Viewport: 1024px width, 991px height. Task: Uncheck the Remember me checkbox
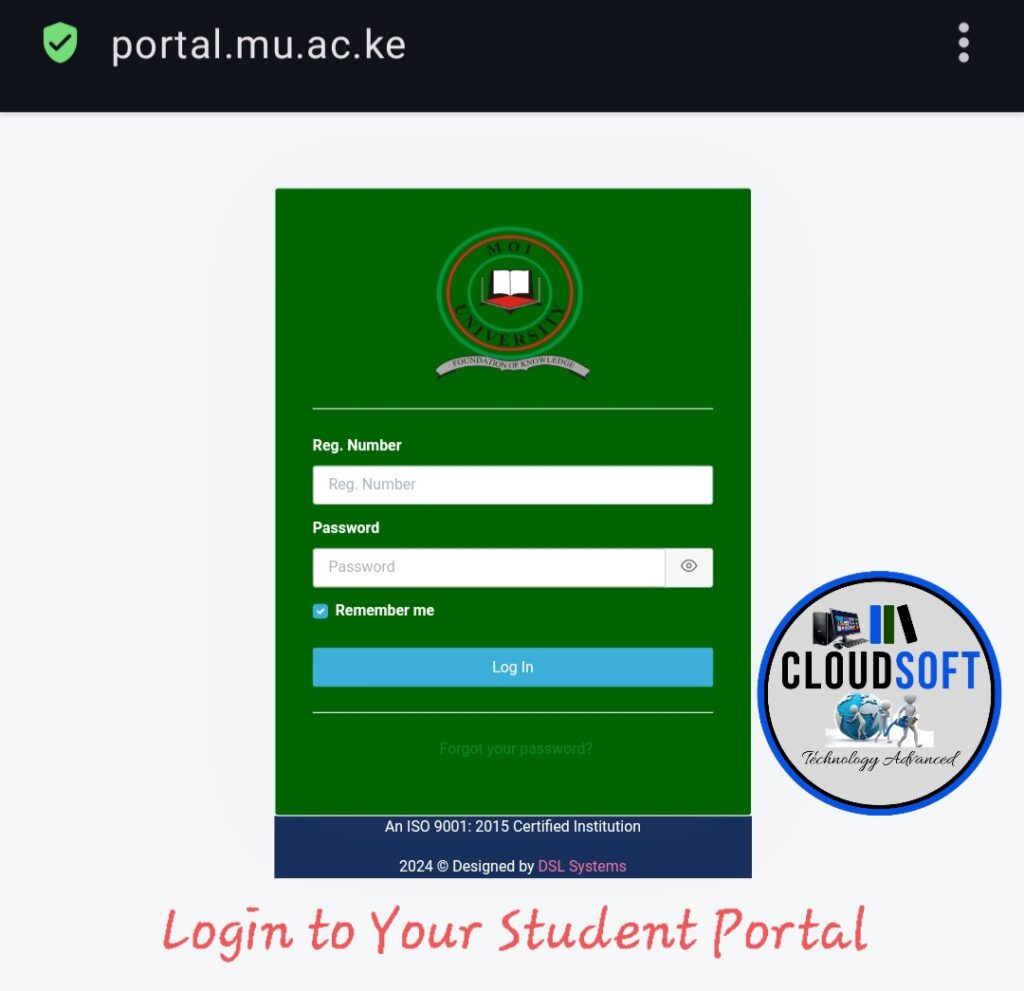(x=320, y=611)
